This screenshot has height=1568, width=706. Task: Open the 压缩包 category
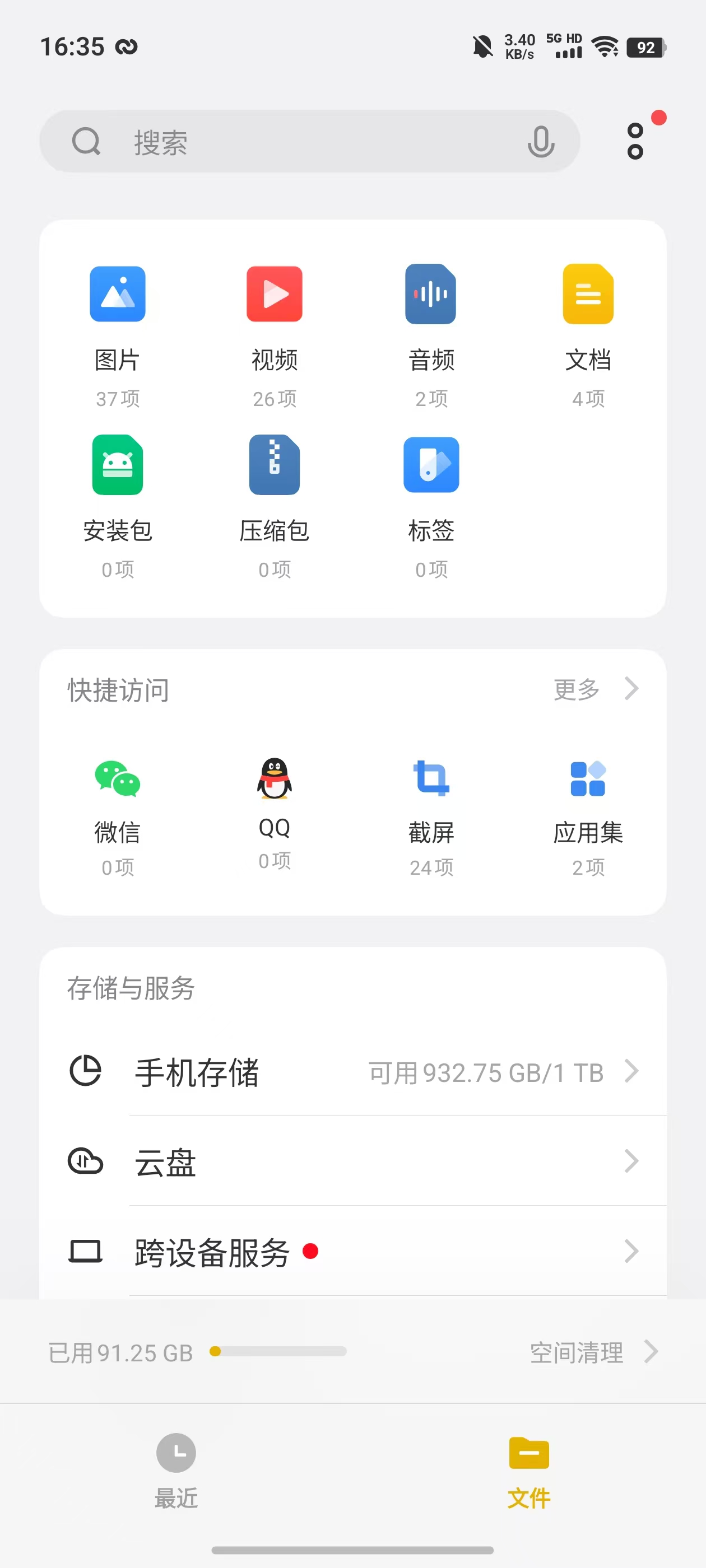coord(275,506)
